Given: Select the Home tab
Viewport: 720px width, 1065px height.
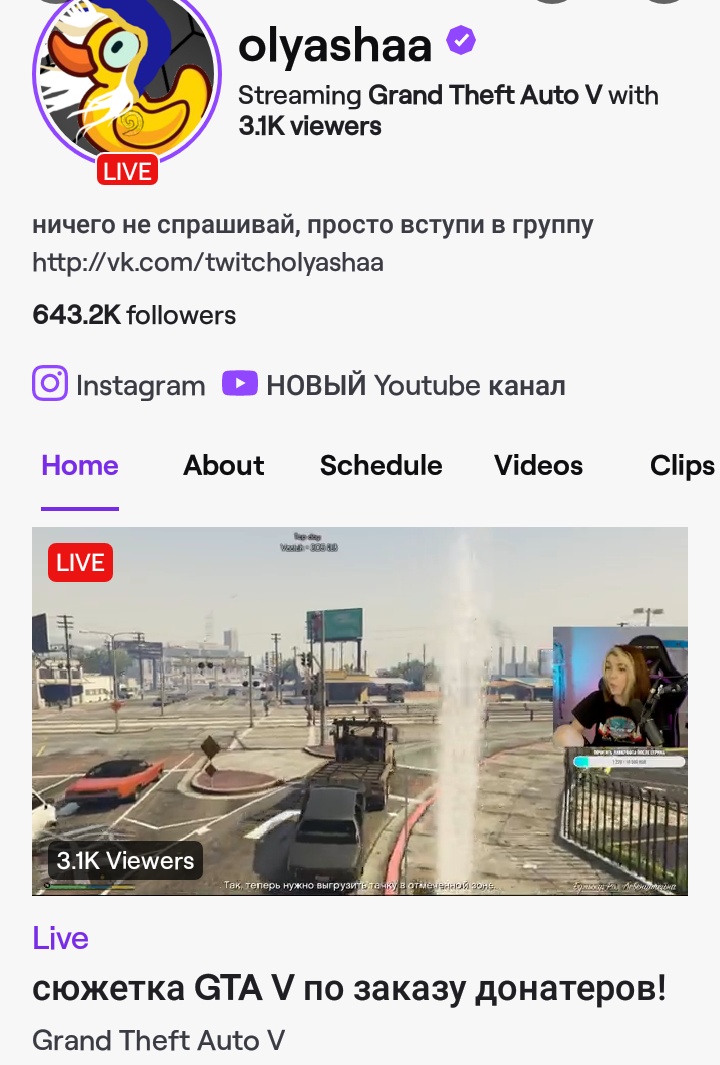Looking at the screenshot, I should coord(80,466).
